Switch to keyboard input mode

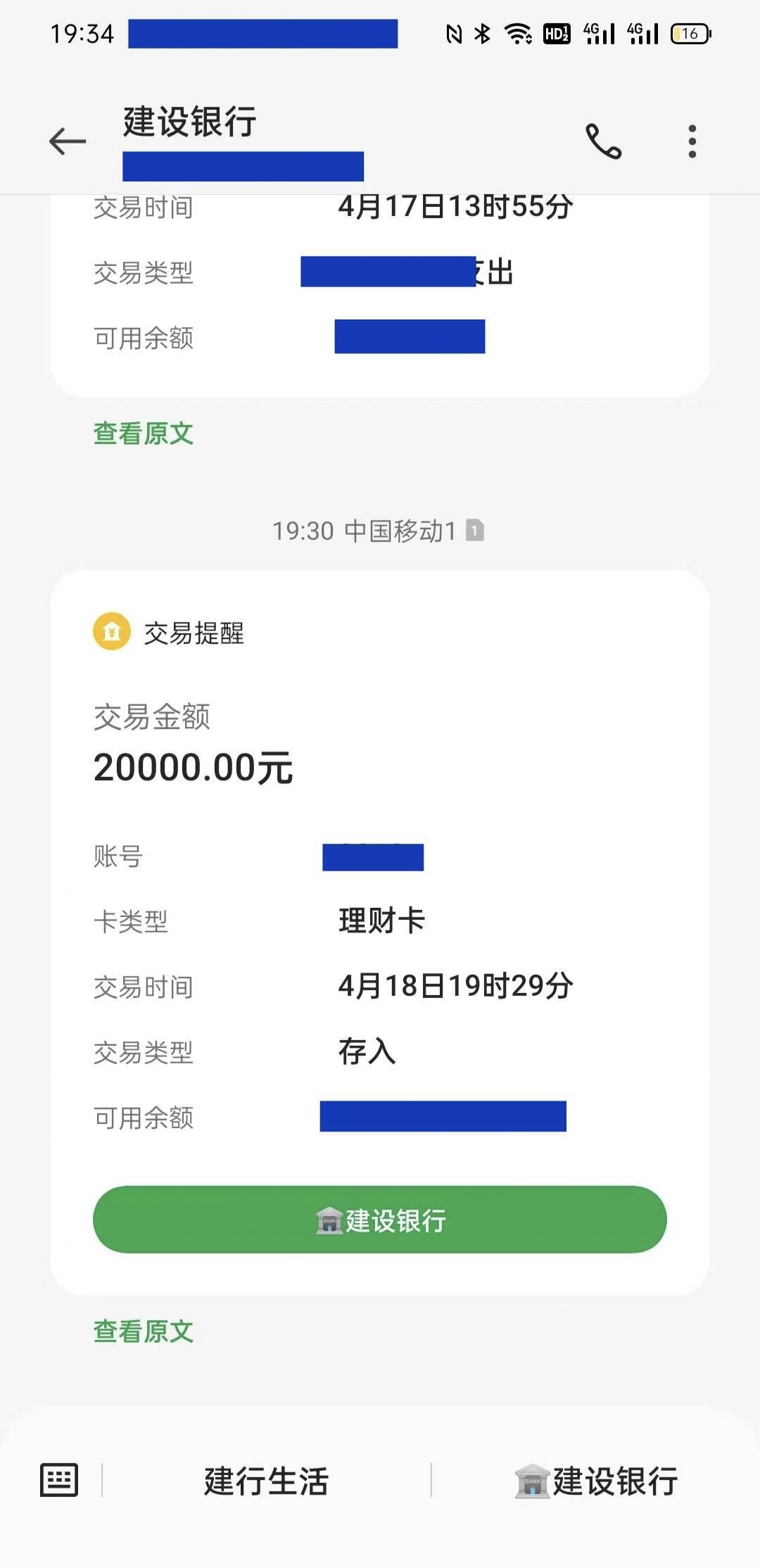59,1480
